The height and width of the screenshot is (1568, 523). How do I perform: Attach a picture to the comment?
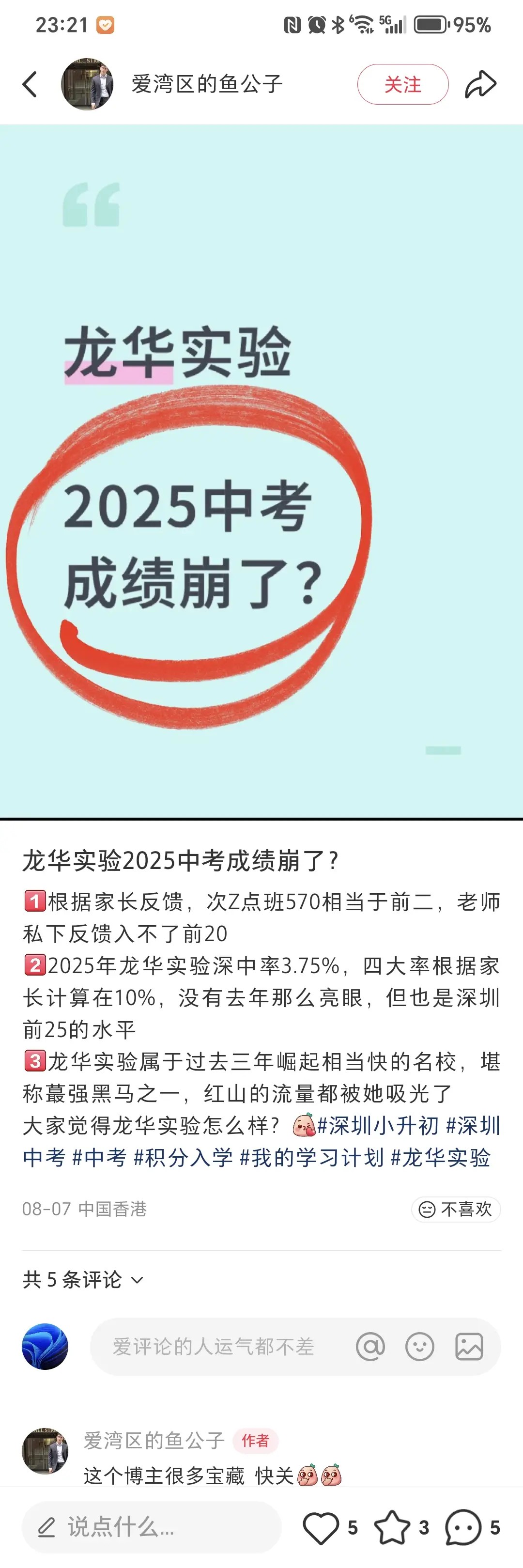click(469, 1347)
